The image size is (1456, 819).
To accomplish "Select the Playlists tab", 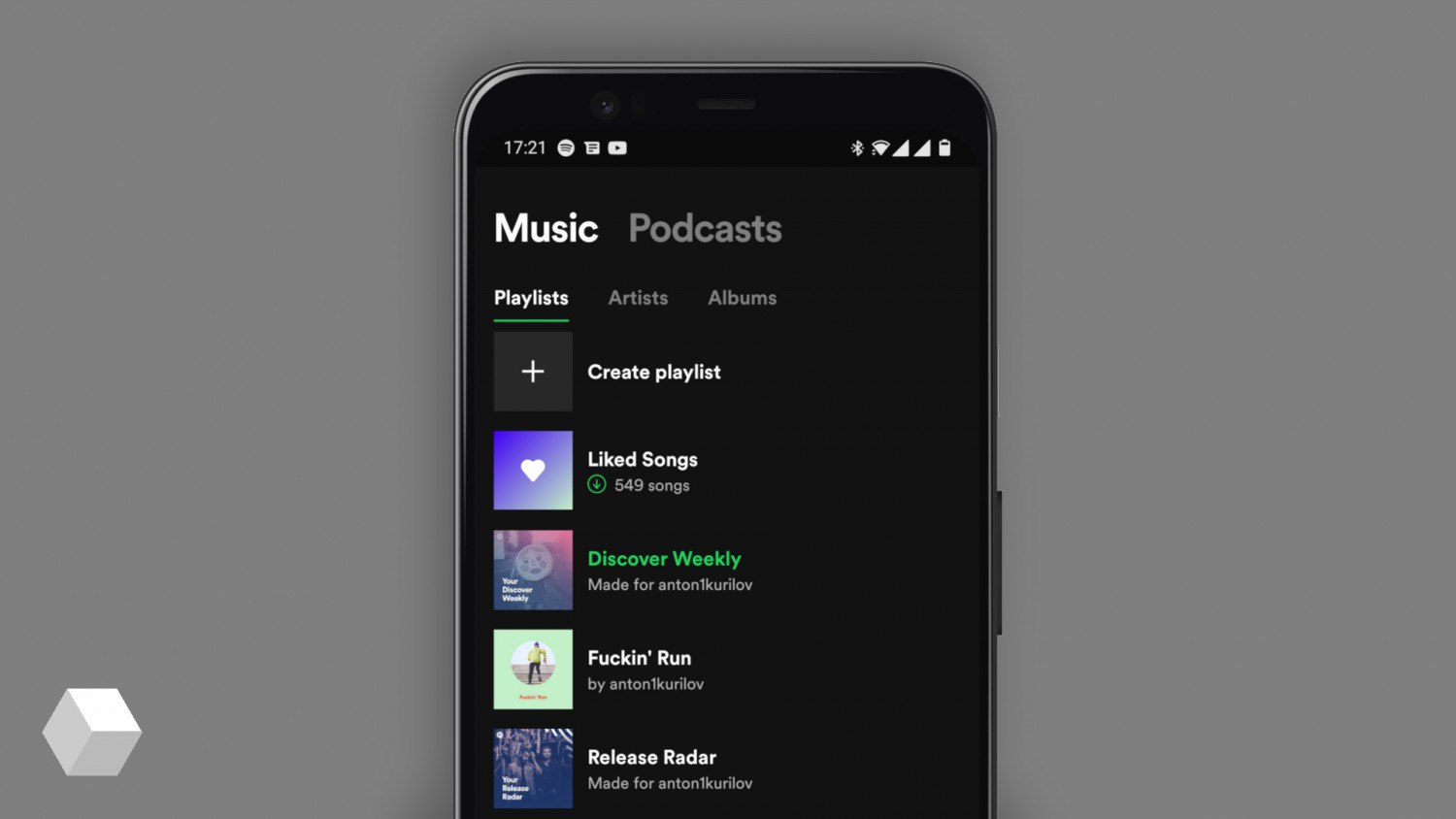I will [531, 298].
